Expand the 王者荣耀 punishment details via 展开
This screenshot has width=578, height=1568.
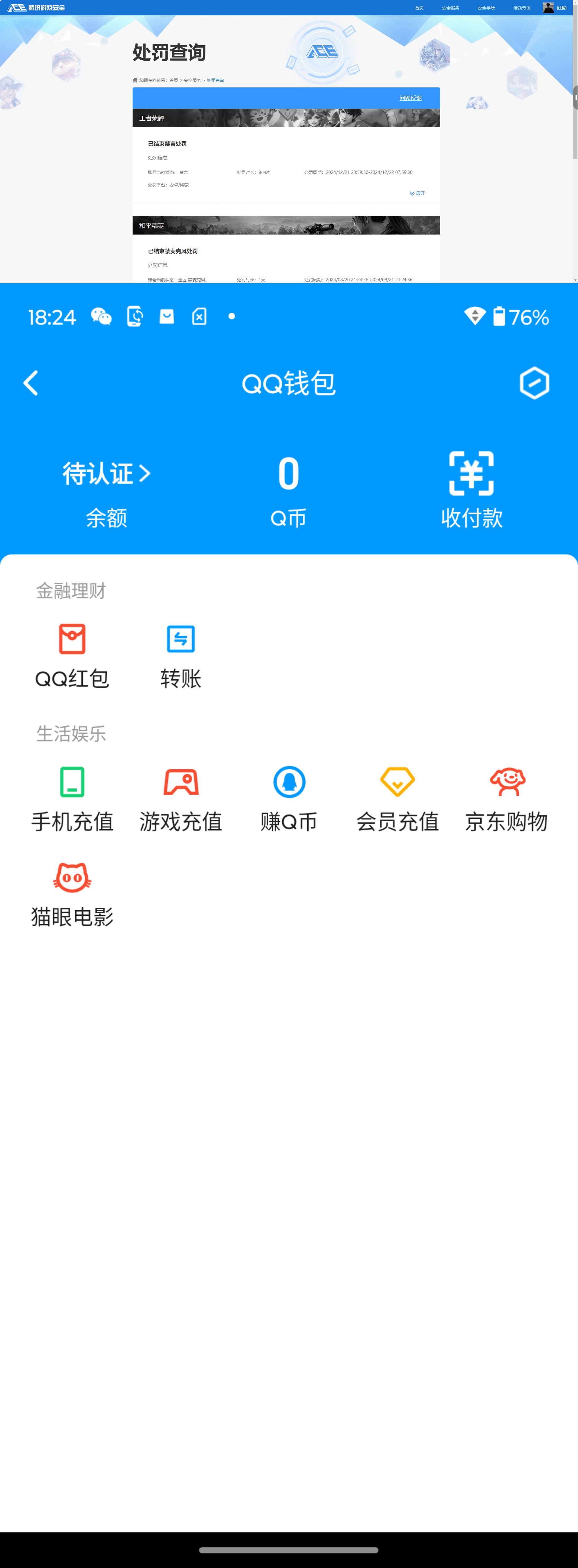point(417,193)
